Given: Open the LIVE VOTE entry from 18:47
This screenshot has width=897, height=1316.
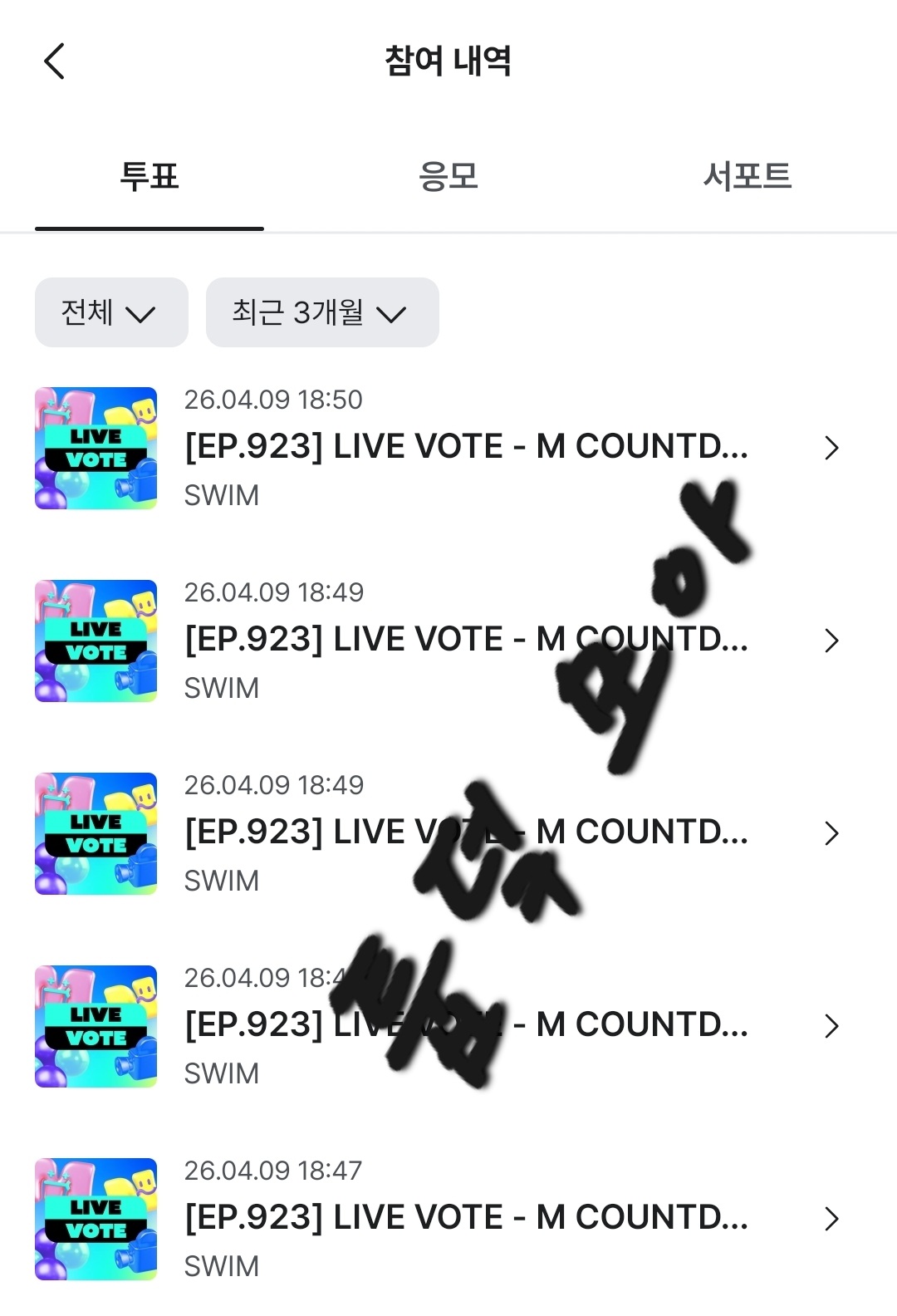Looking at the screenshot, I should point(465,1218).
